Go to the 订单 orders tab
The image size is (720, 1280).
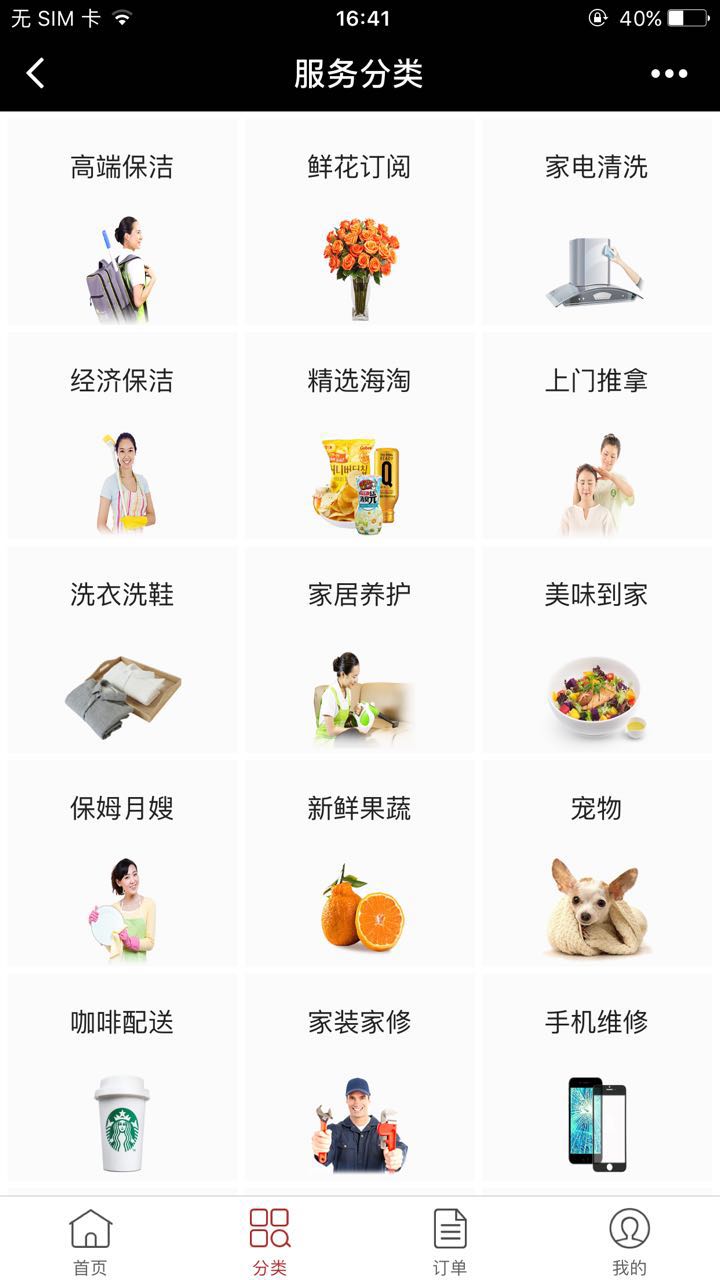click(450, 1240)
